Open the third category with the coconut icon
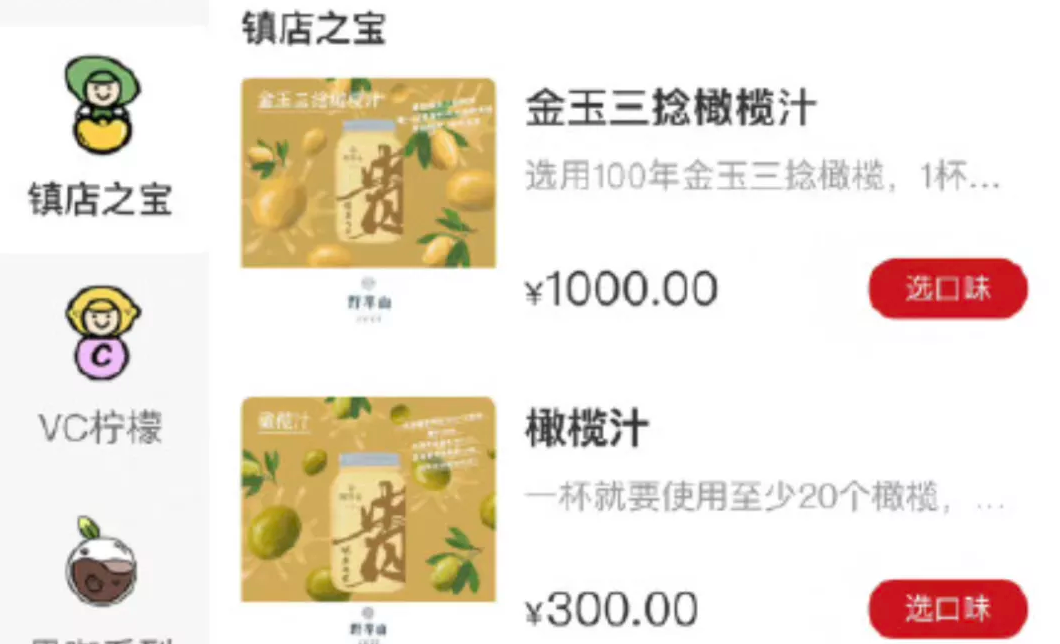Image resolution: width=1060 pixels, height=644 pixels. coord(101,572)
